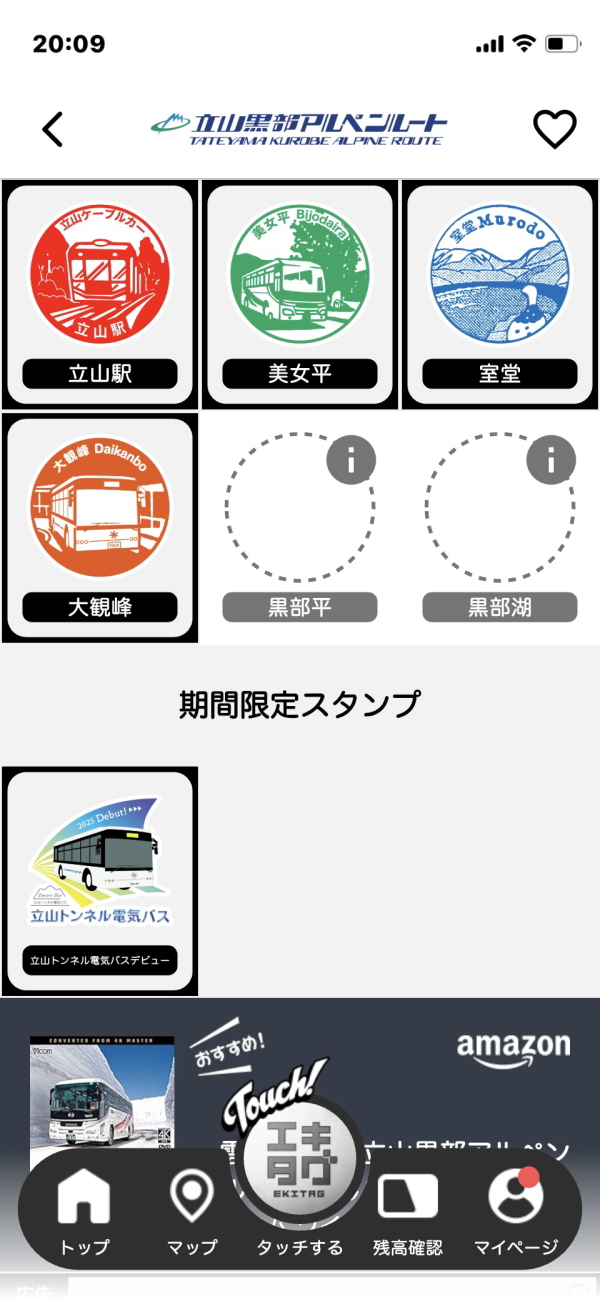Switch to the トップ tab
The image size is (600, 1299).
(84, 1212)
